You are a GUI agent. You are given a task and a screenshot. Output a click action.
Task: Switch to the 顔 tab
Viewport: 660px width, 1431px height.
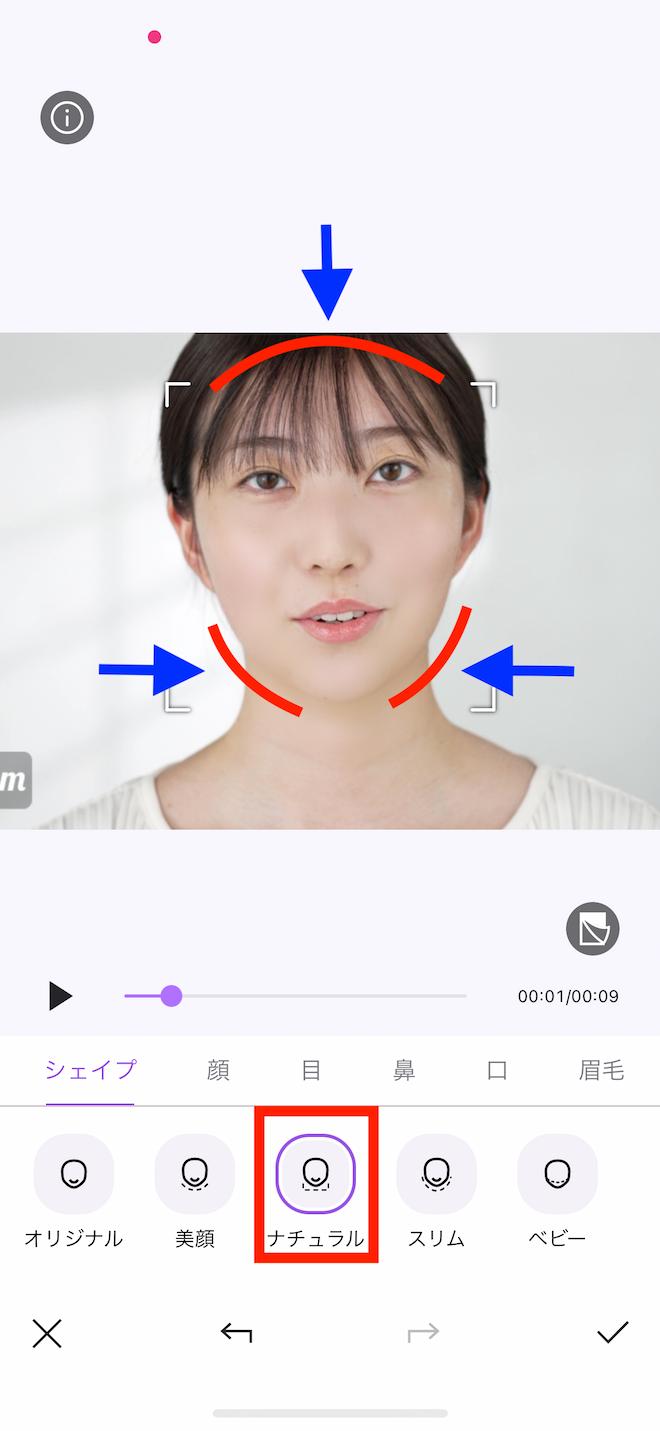(218, 1070)
